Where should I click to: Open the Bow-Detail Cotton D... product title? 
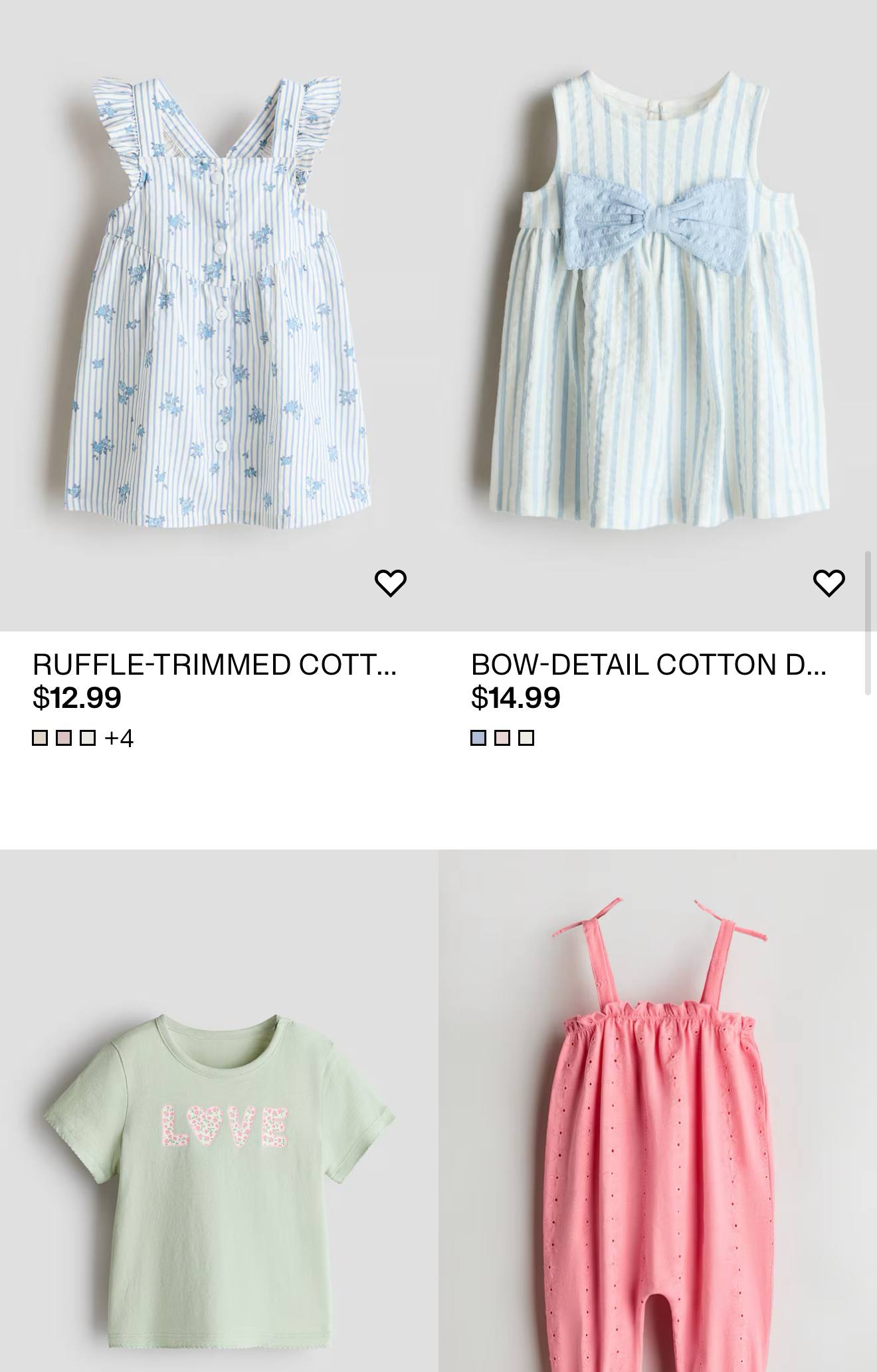(x=648, y=665)
